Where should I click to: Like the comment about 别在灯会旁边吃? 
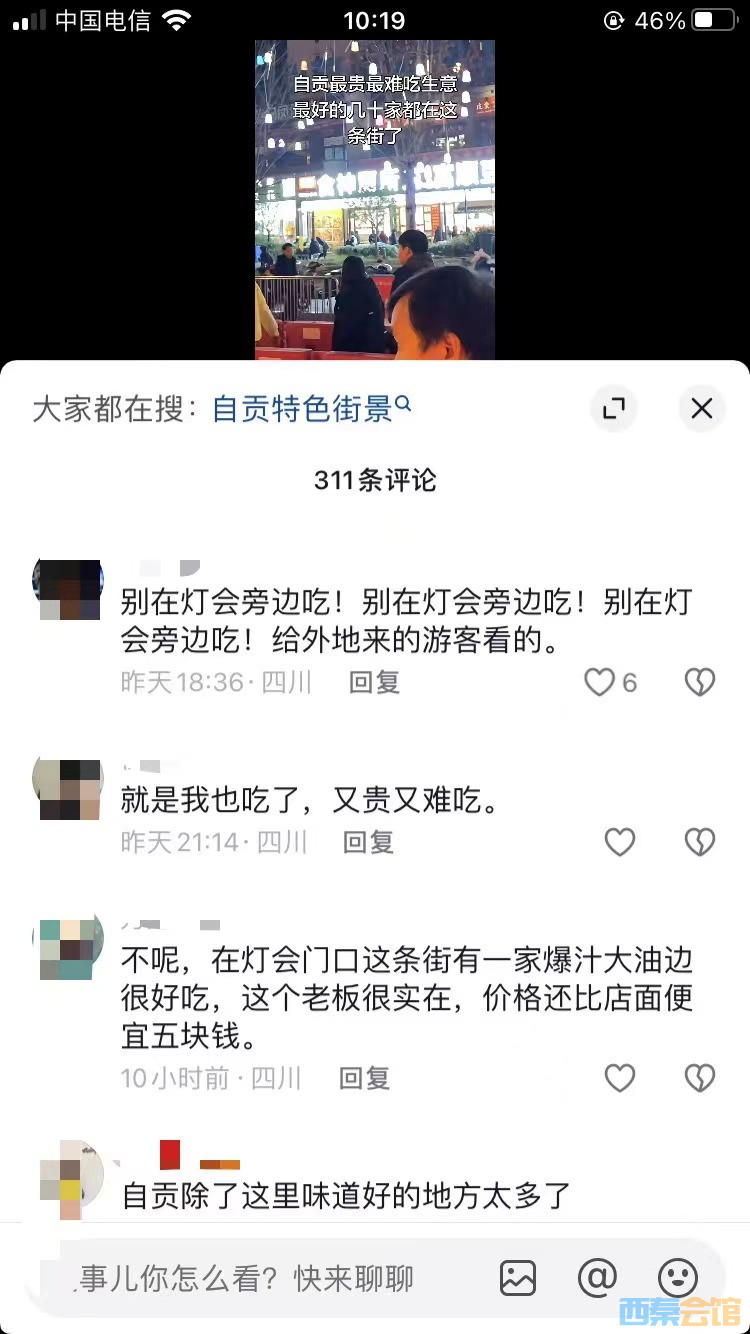click(600, 683)
